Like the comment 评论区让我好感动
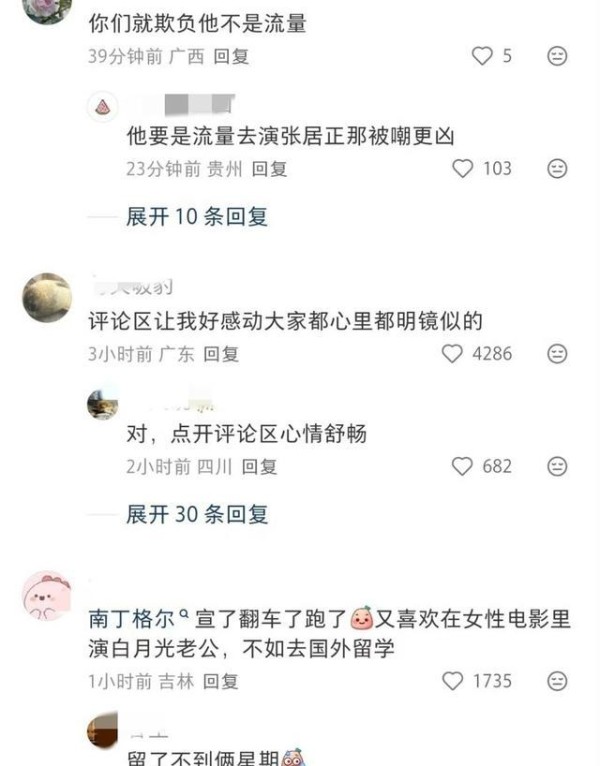Screen dimensions: 600x766 click(x=453, y=353)
